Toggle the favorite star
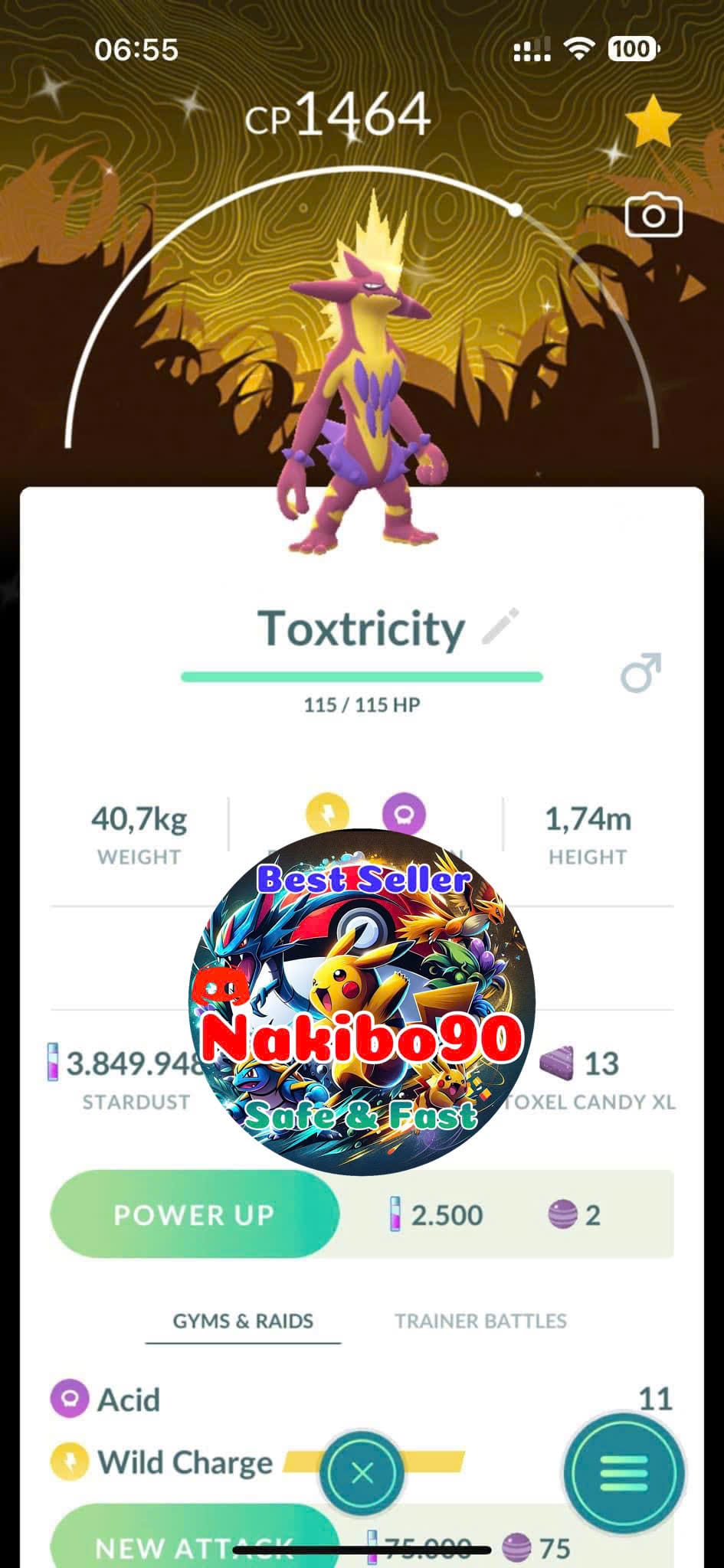This screenshot has height=1568, width=724. coord(653,121)
